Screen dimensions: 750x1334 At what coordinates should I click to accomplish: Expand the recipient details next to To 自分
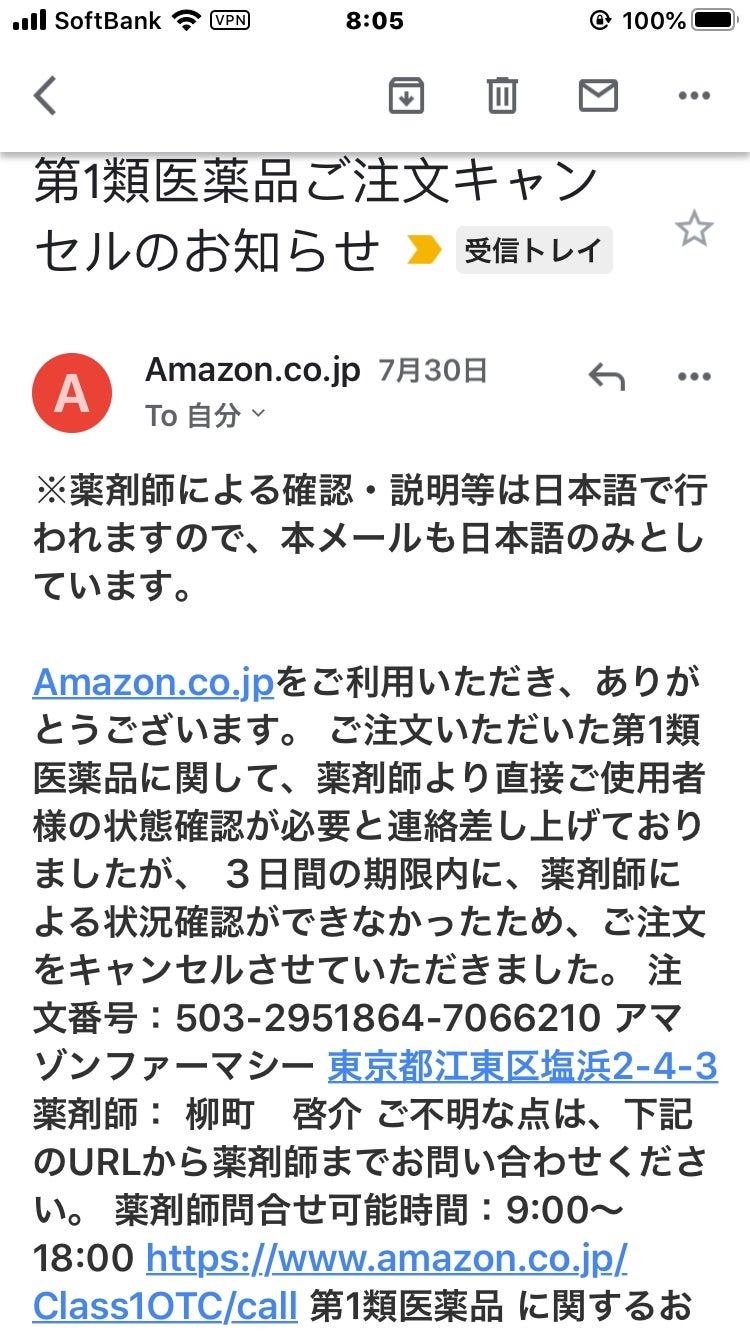coord(258,414)
